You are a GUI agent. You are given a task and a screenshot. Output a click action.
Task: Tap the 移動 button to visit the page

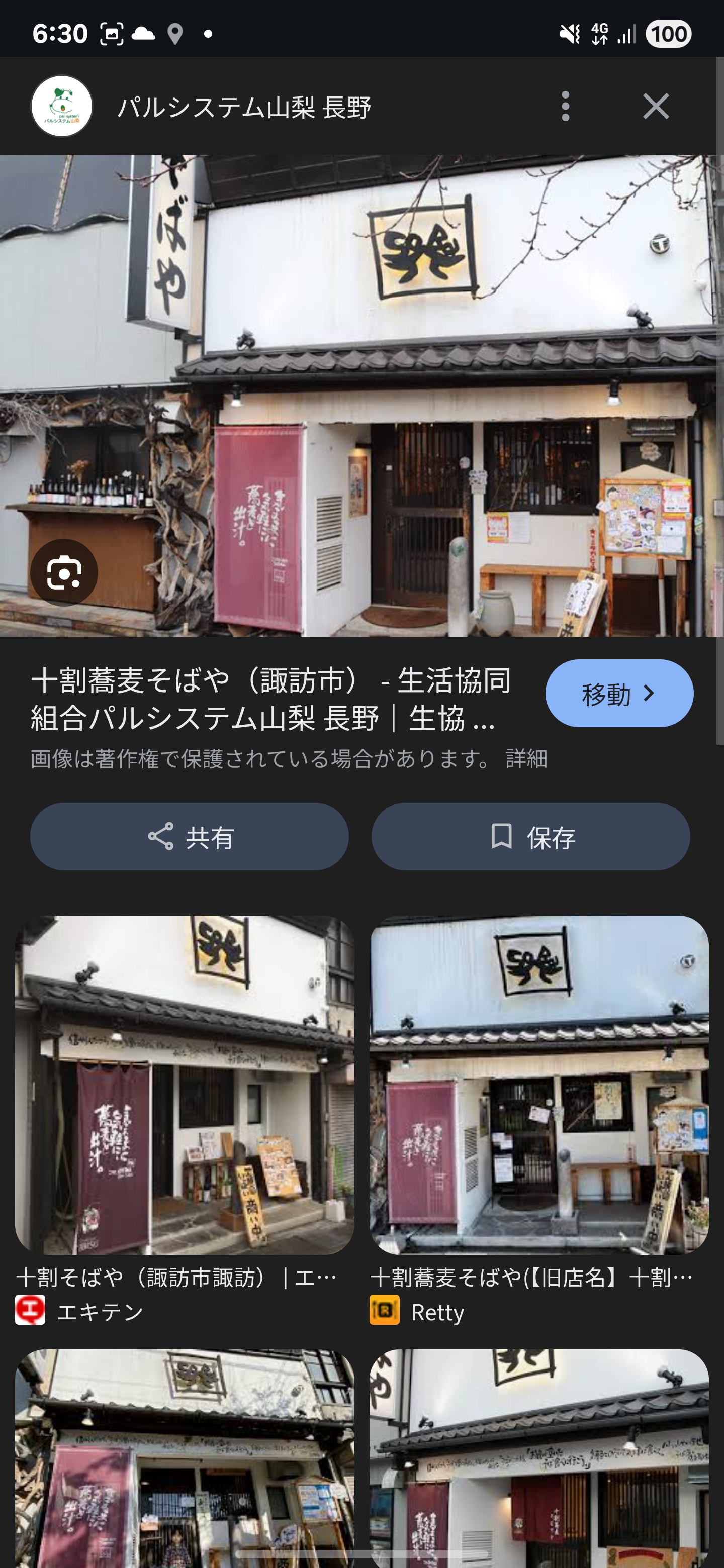coord(618,694)
